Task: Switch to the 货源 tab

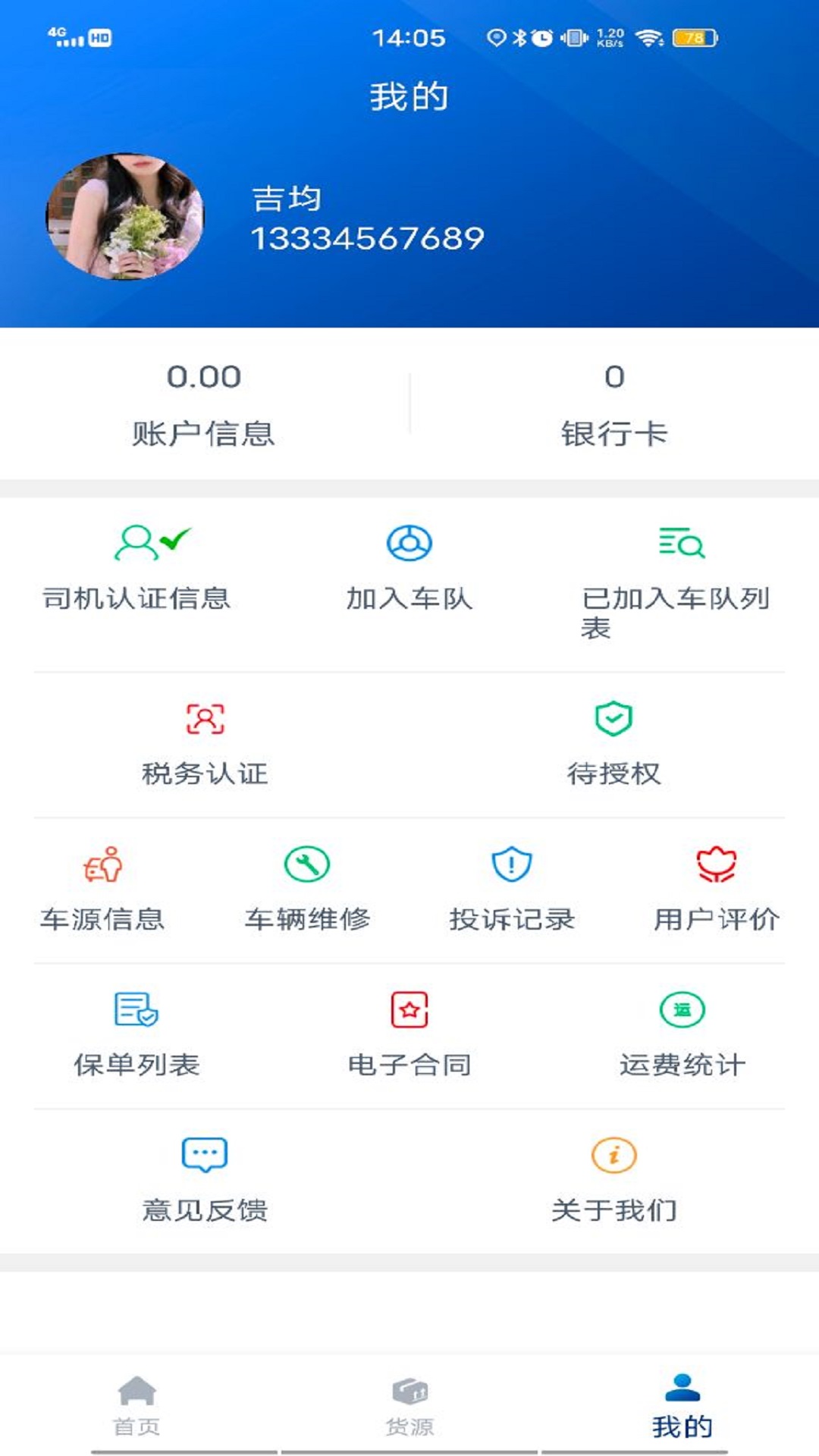Action: (x=409, y=1407)
